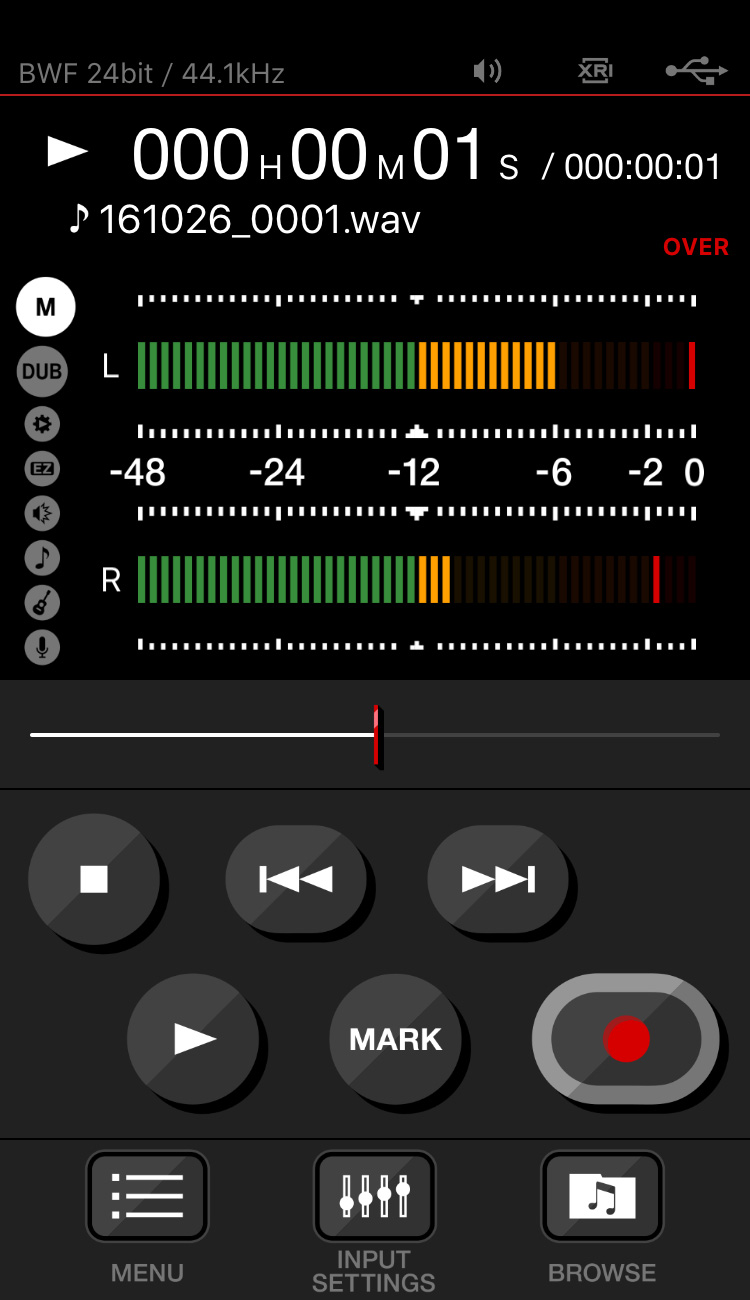The image size is (750, 1300).
Task: Tap the playback position slider
Action: coord(375,735)
